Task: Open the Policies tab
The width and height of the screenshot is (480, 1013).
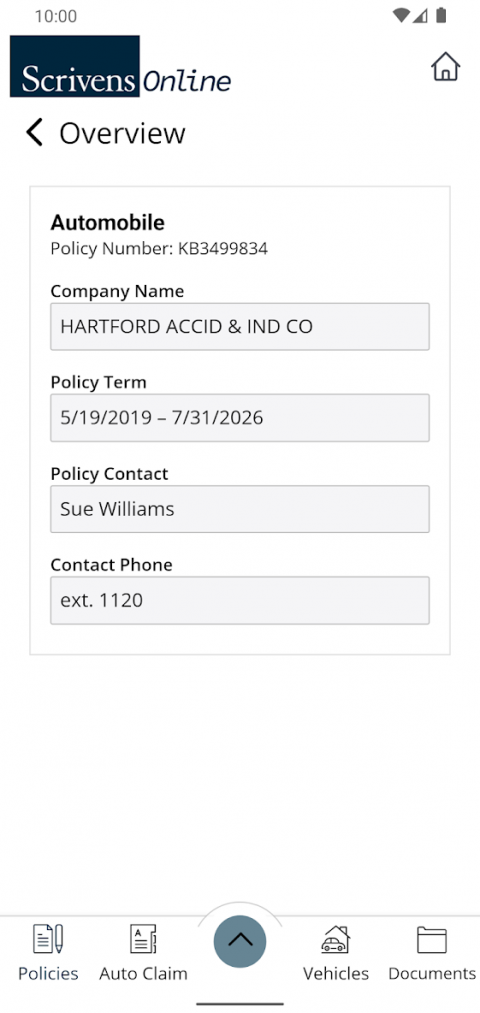Action: pyautogui.click(x=48, y=952)
